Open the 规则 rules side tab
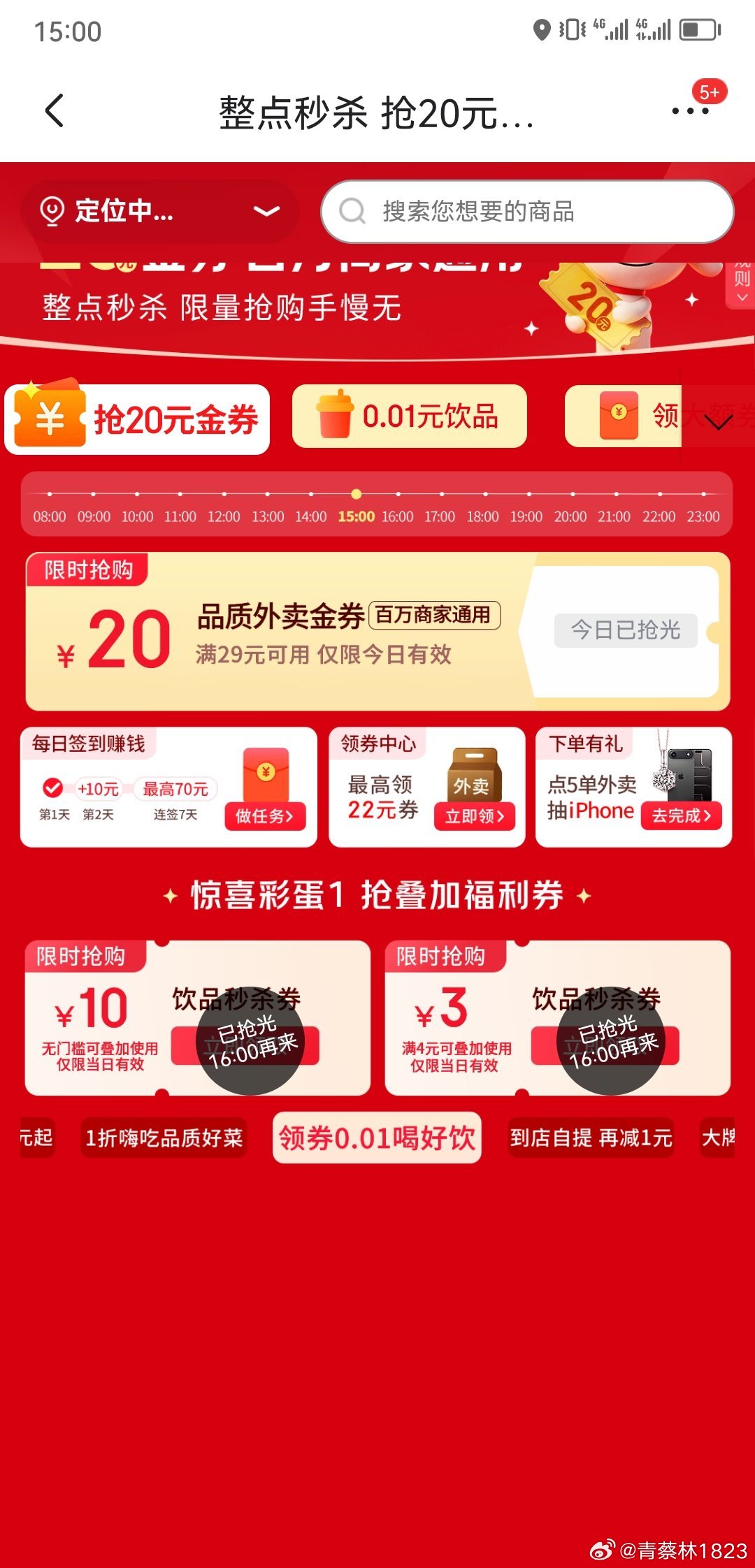This screenshot has height=1568, width=755. [x=741, y=283]
